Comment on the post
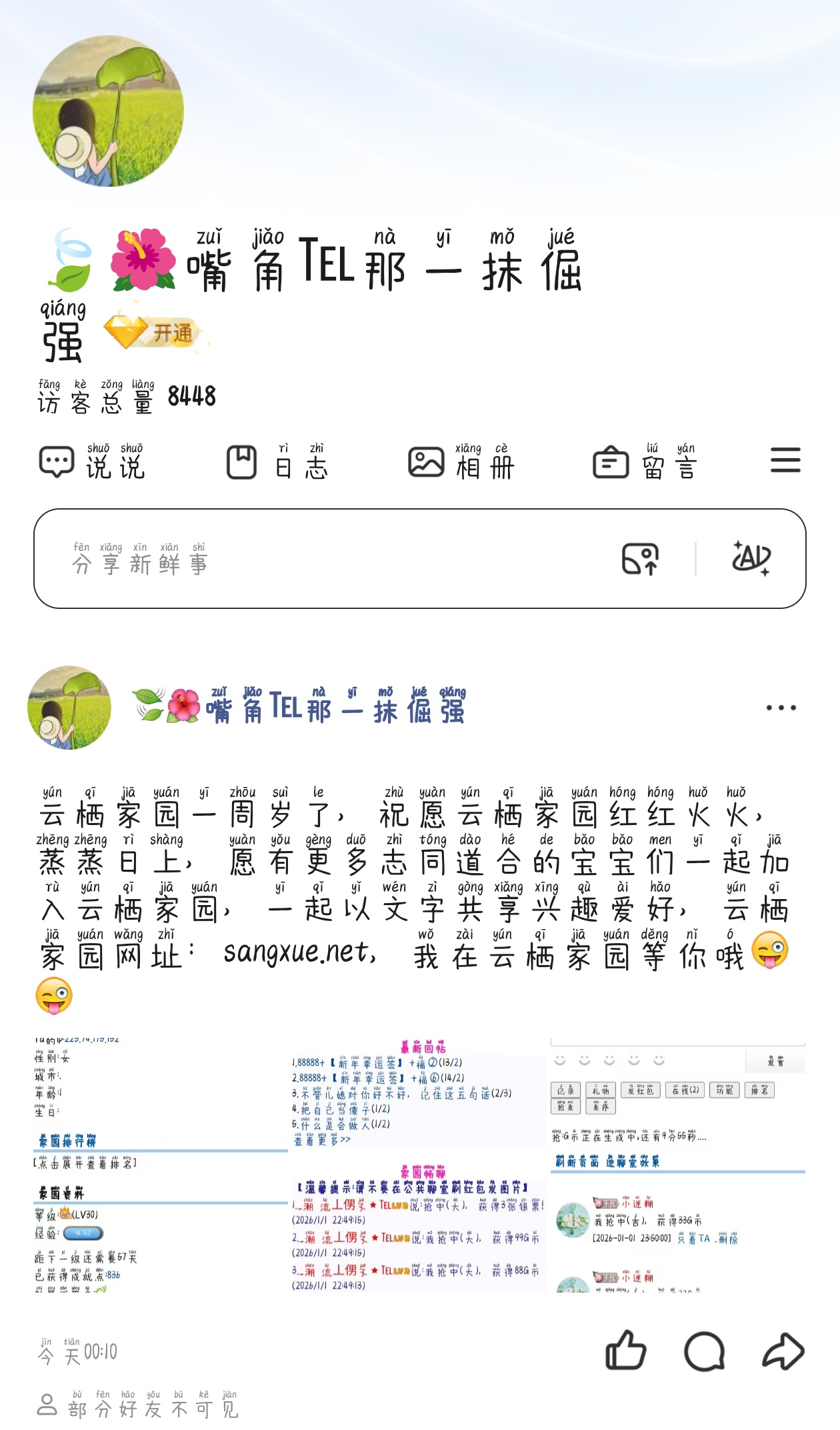 (704, 1352)
